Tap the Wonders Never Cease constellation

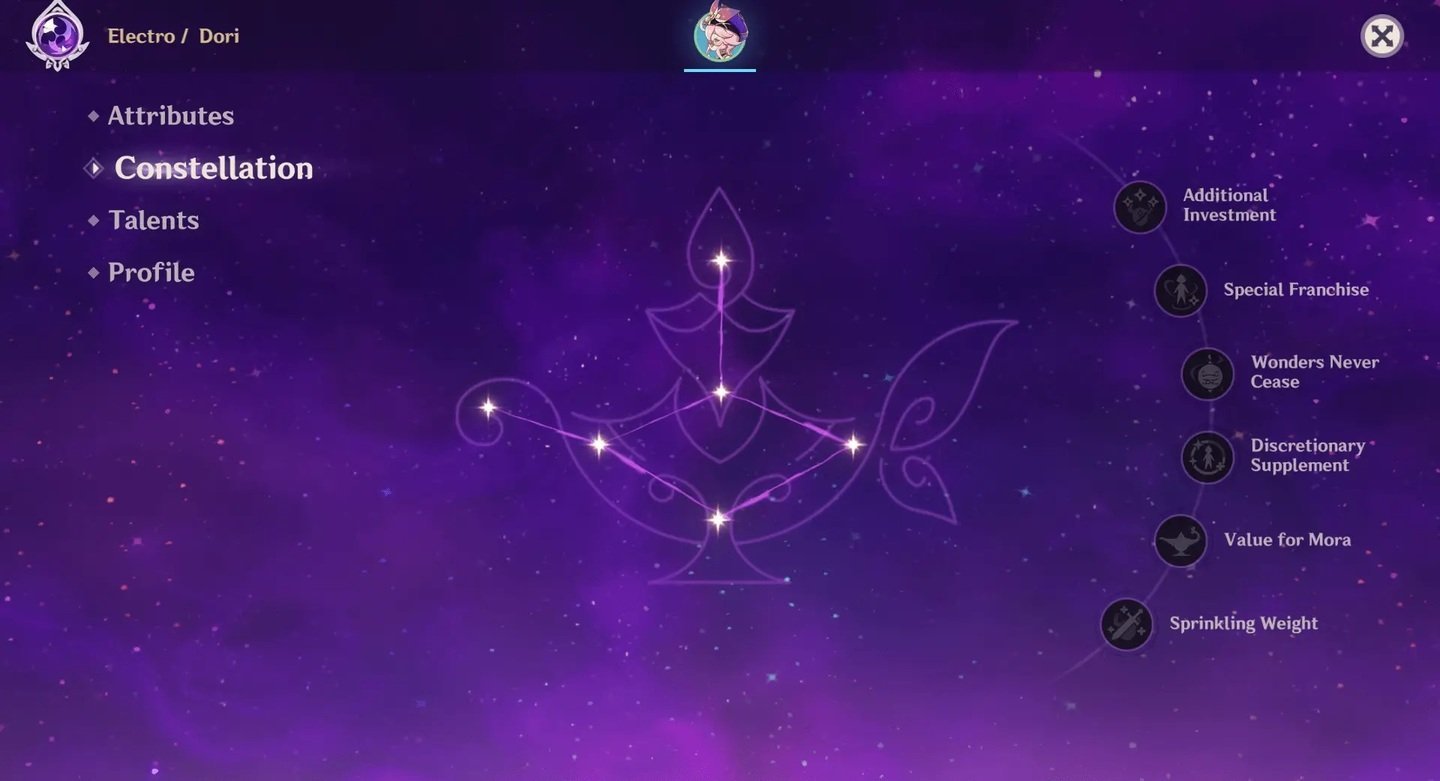1207,373
